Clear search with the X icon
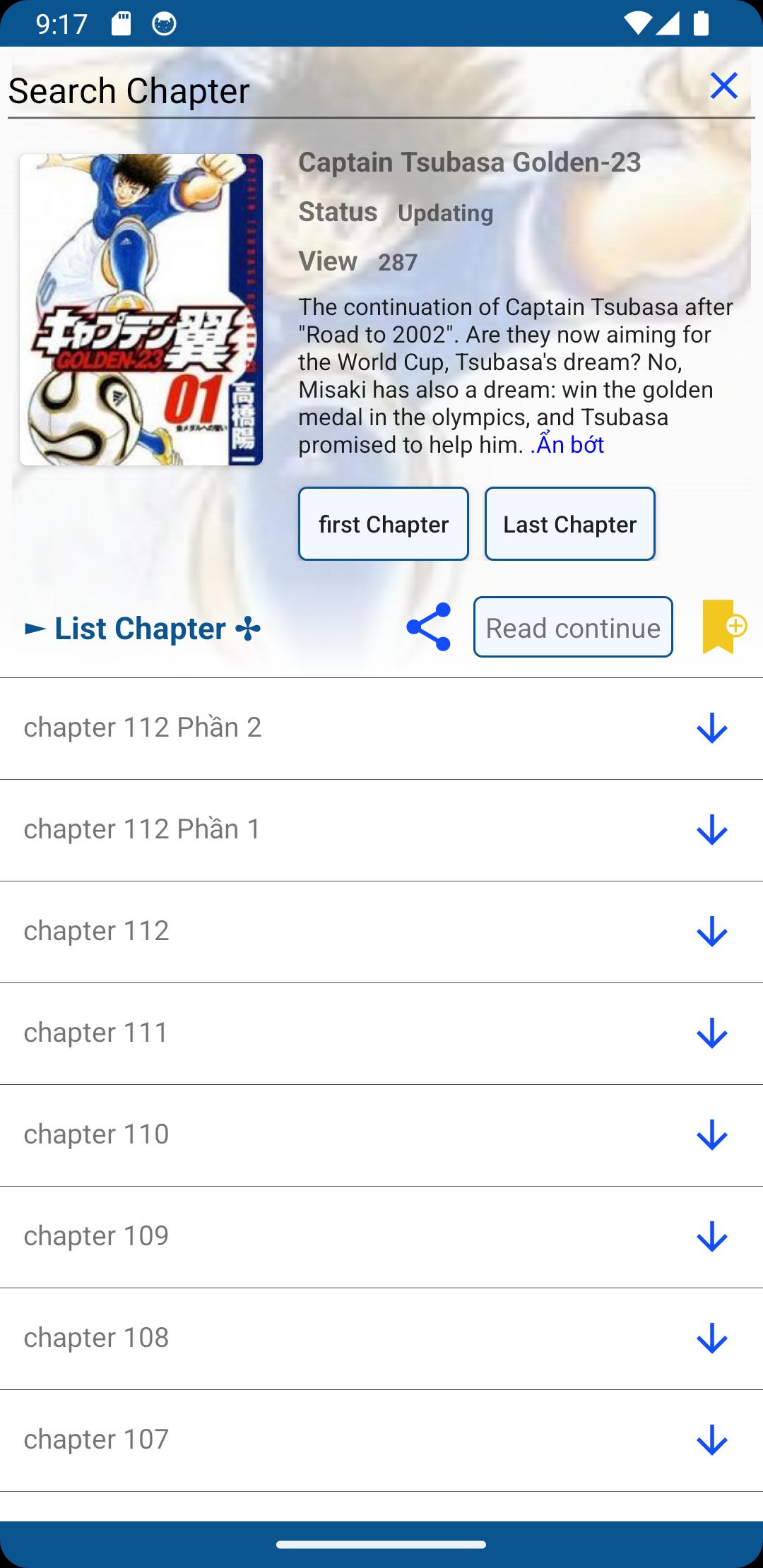 724,85
